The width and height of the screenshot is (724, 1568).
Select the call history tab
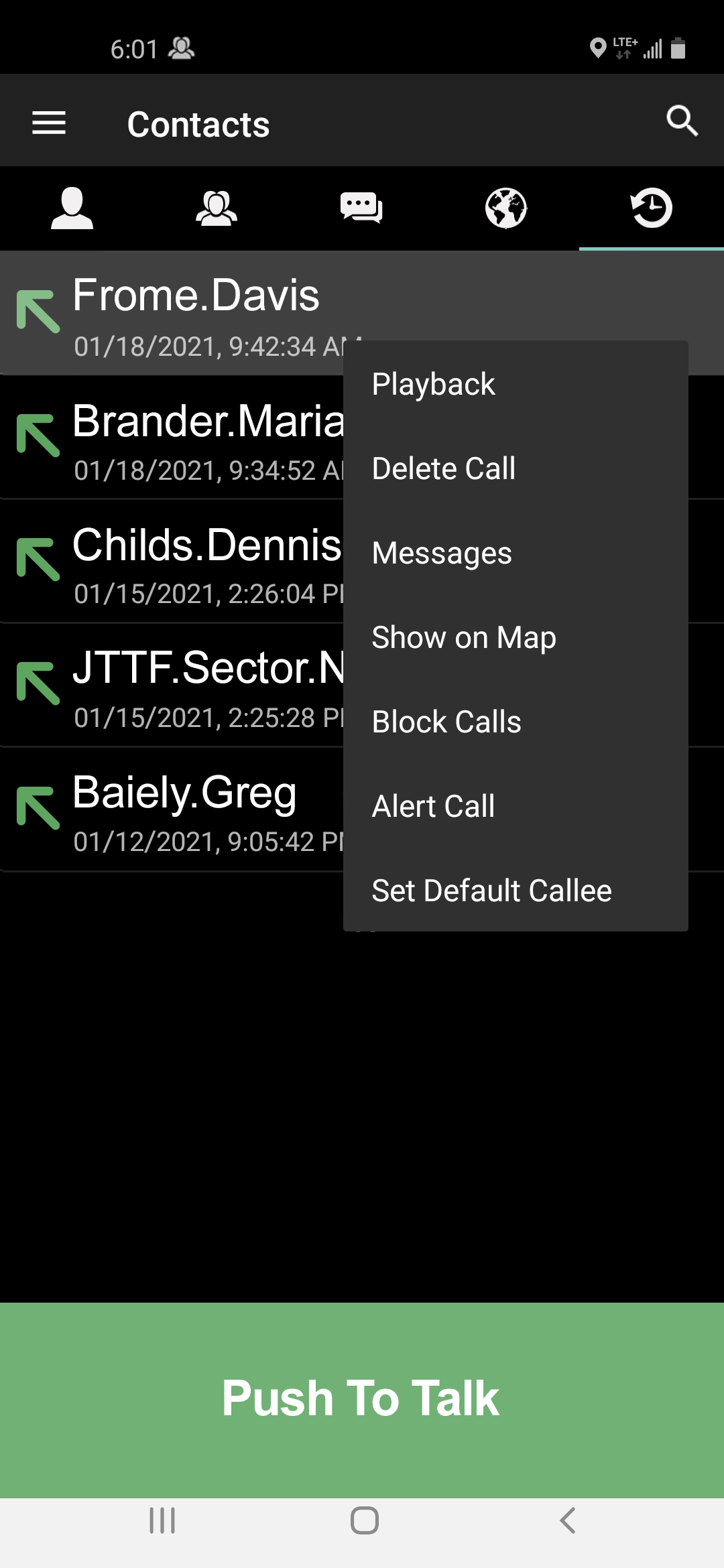tap(652, 208)
